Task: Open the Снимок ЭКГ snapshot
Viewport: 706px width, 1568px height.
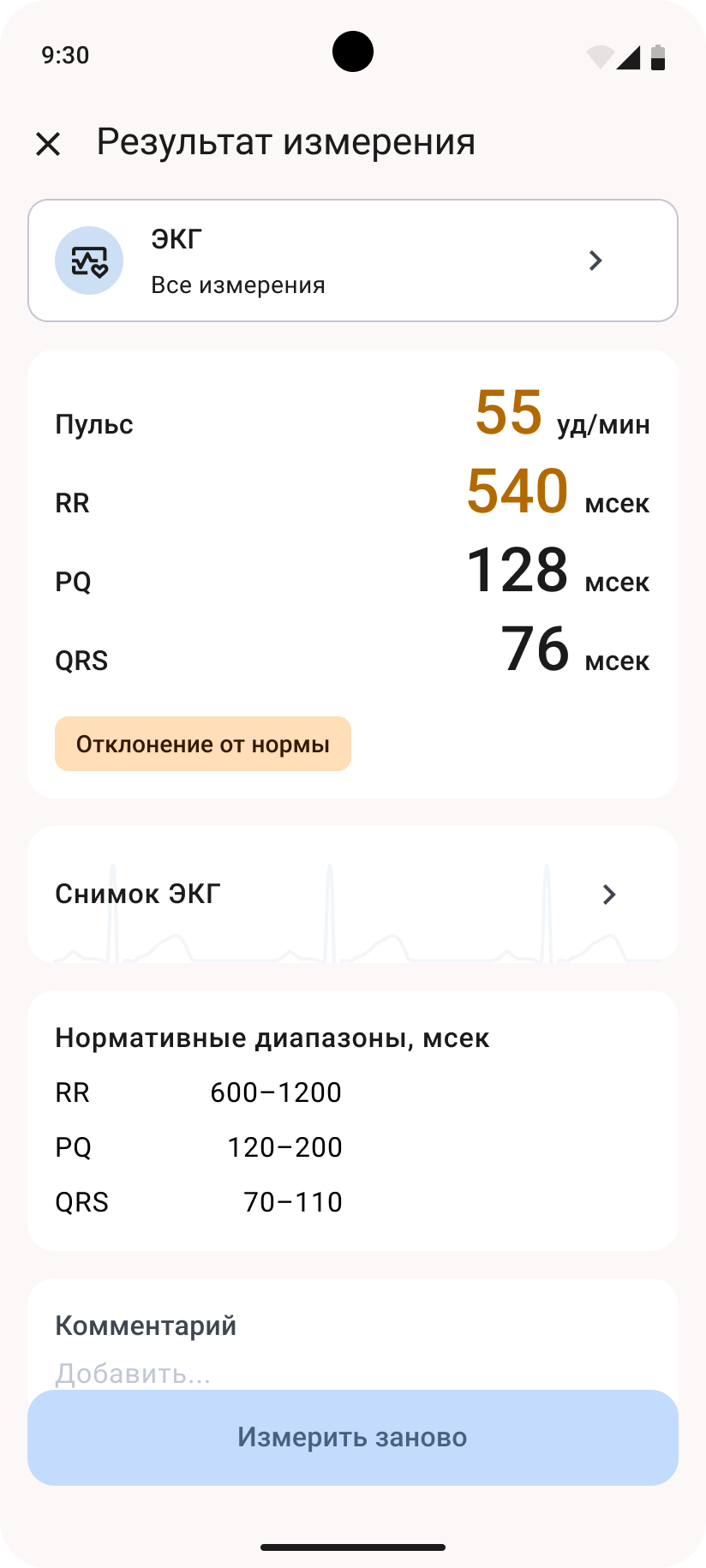Action: point(352,895)
